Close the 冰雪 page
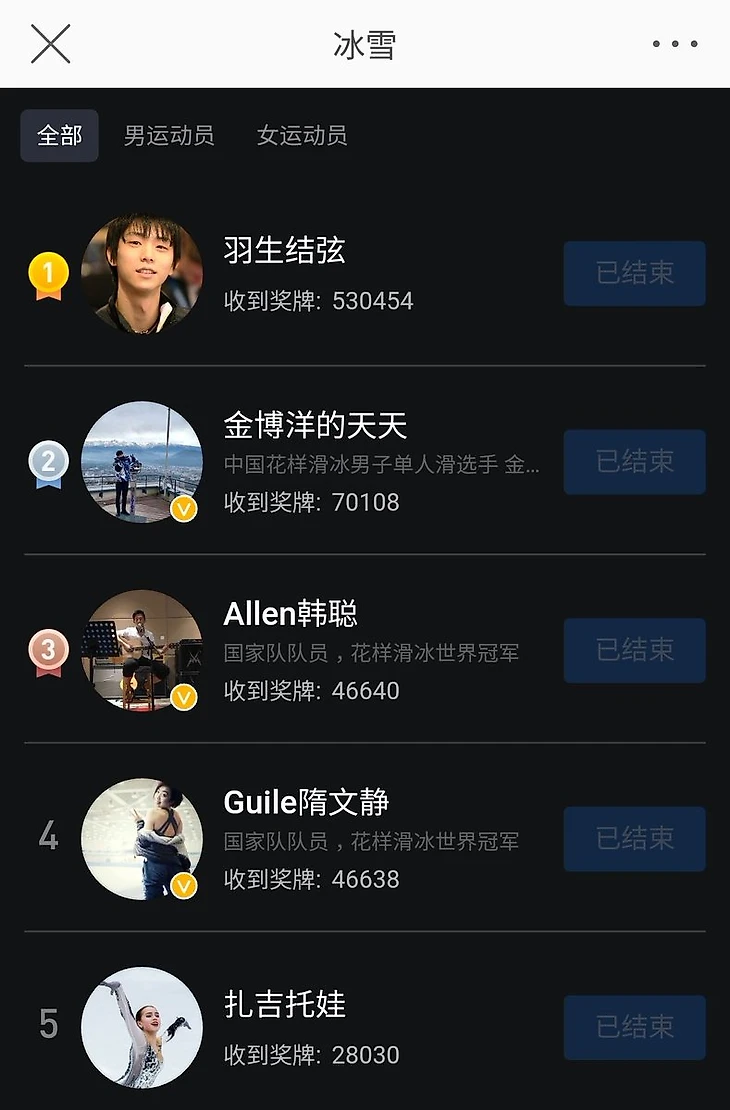 point(50,44)
